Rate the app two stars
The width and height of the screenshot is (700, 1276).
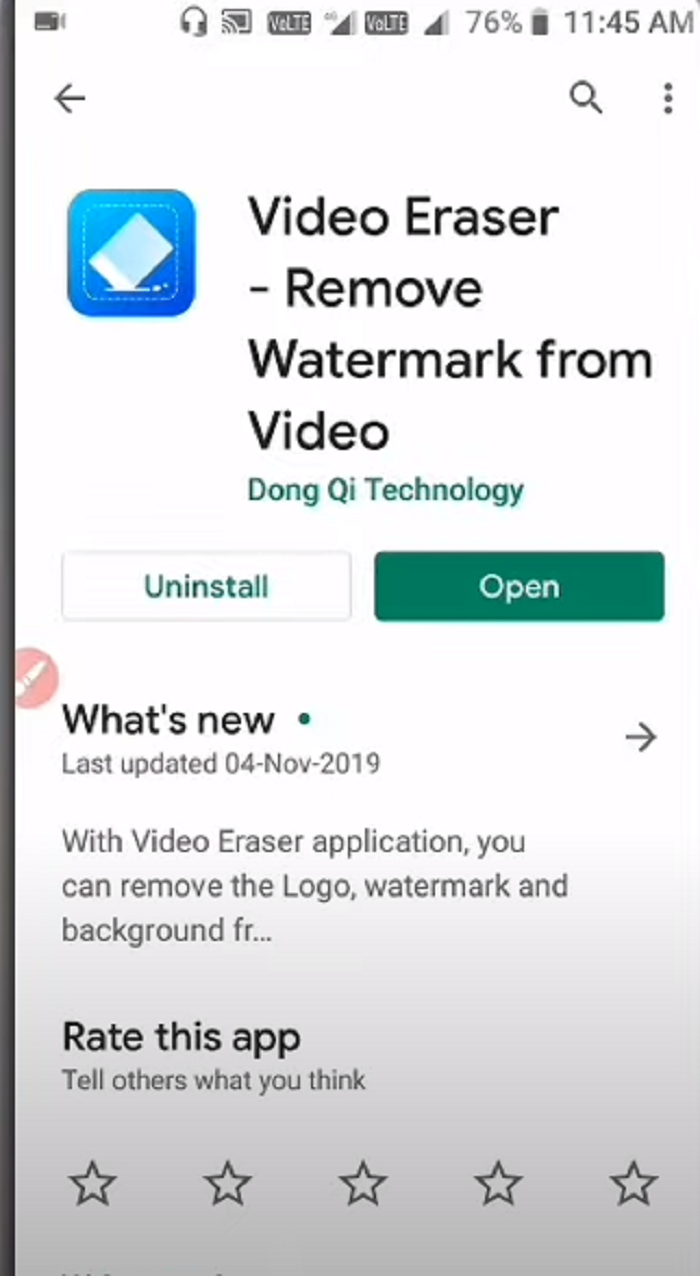point(228,1184)
